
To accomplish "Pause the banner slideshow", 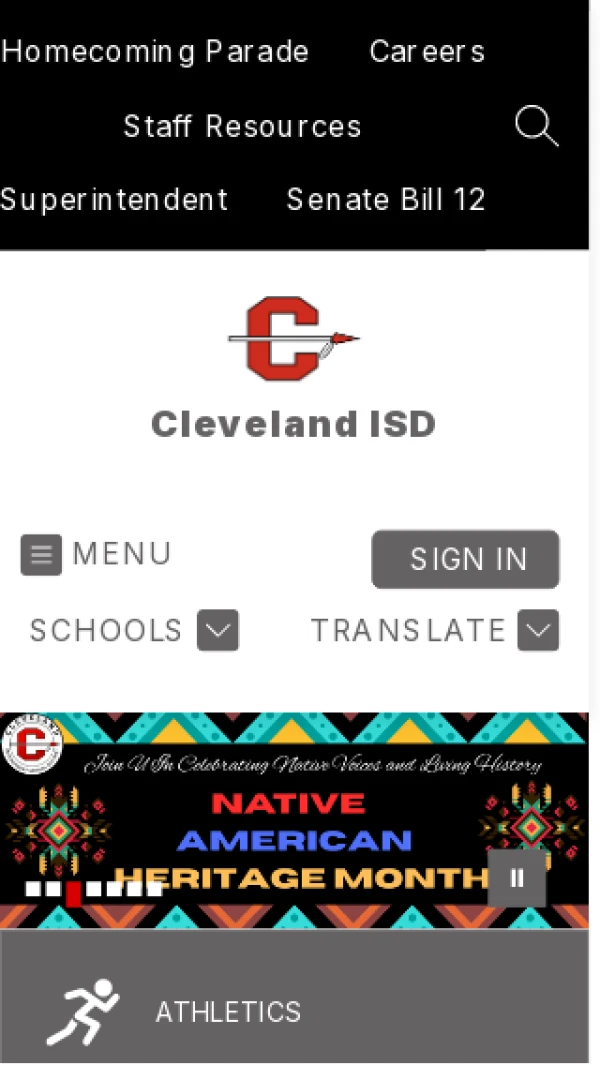I will (x=517, y=878).
